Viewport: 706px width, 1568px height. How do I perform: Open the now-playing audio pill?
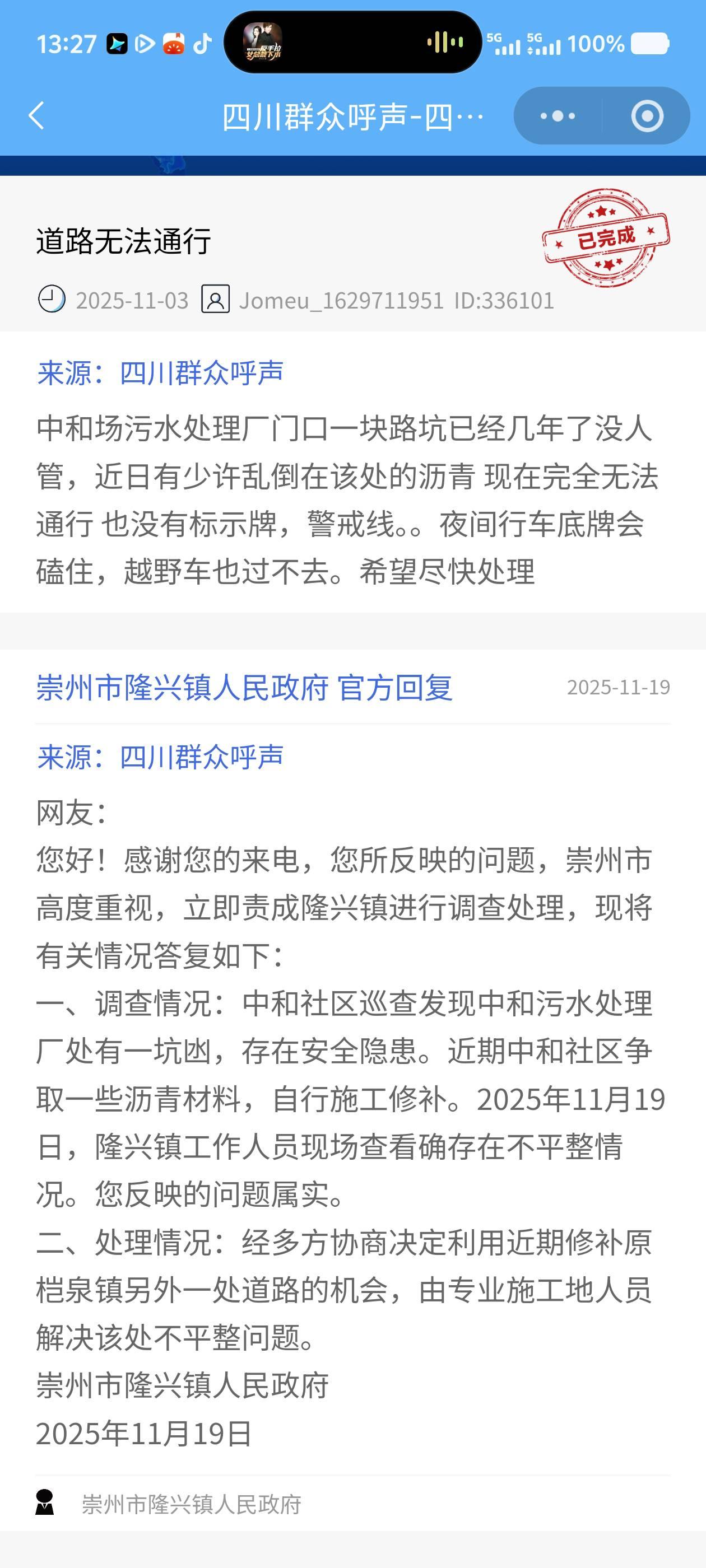coord(352,43)
